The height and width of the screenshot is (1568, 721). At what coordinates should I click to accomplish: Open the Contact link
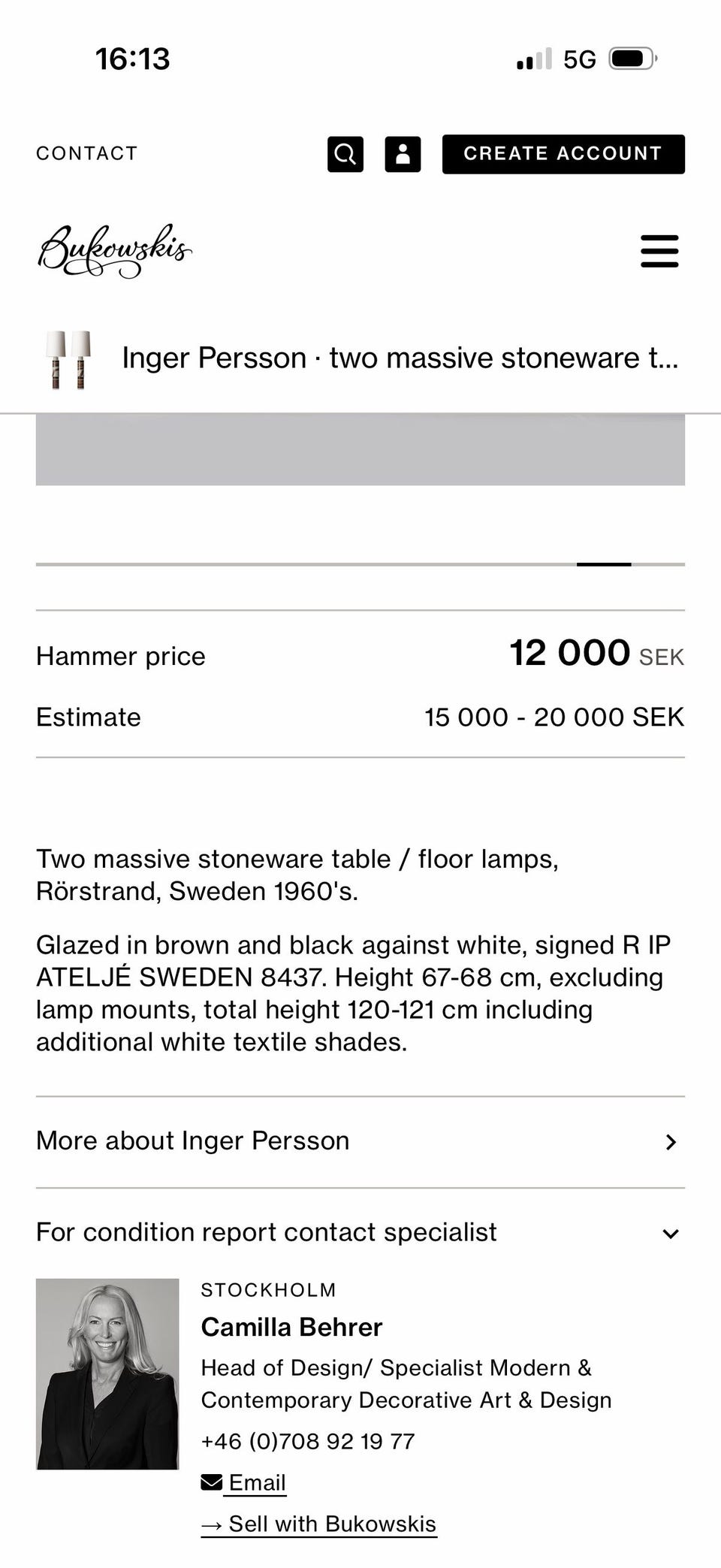click(87, 153)
